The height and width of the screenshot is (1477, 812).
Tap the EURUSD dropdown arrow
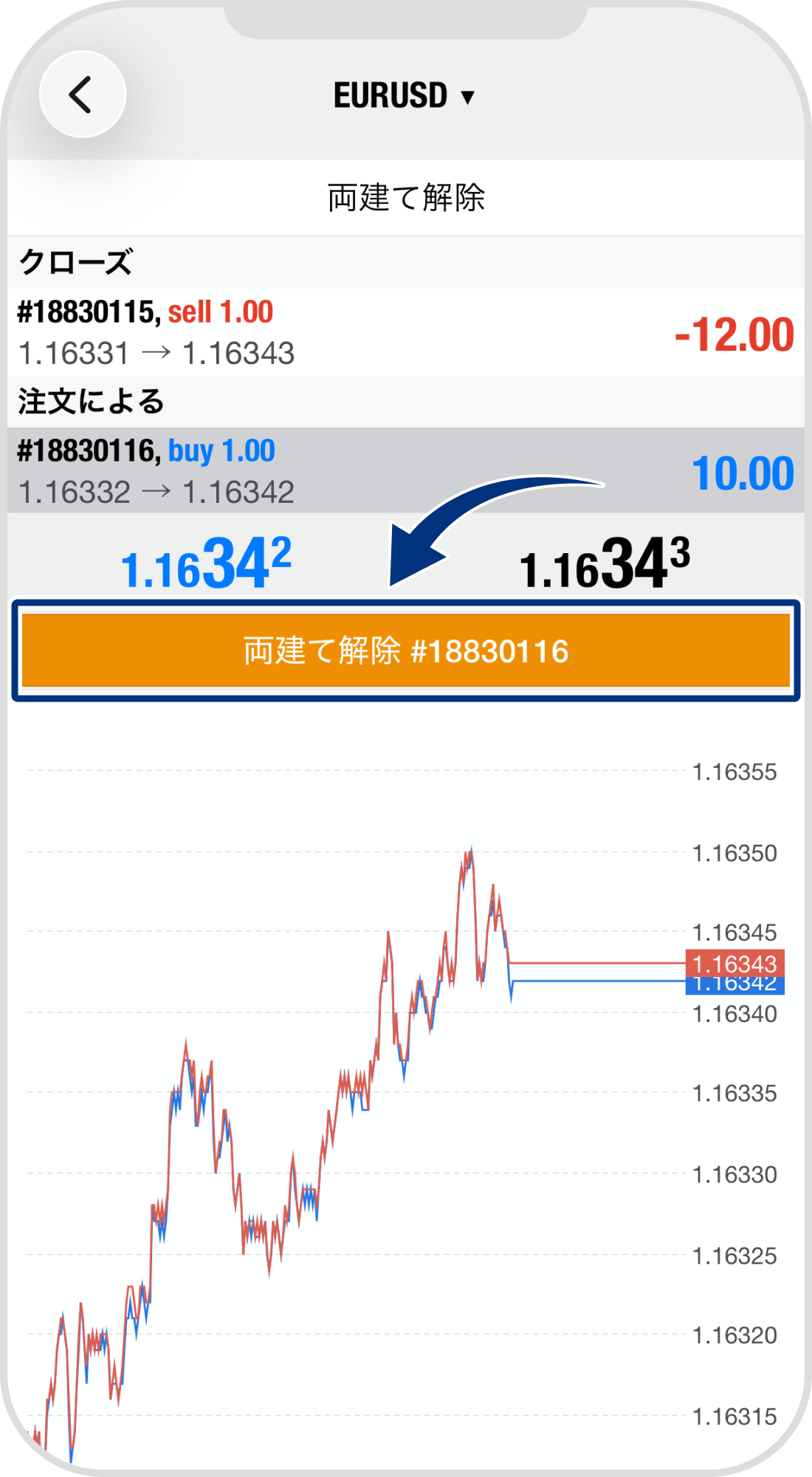pos(467,96)
